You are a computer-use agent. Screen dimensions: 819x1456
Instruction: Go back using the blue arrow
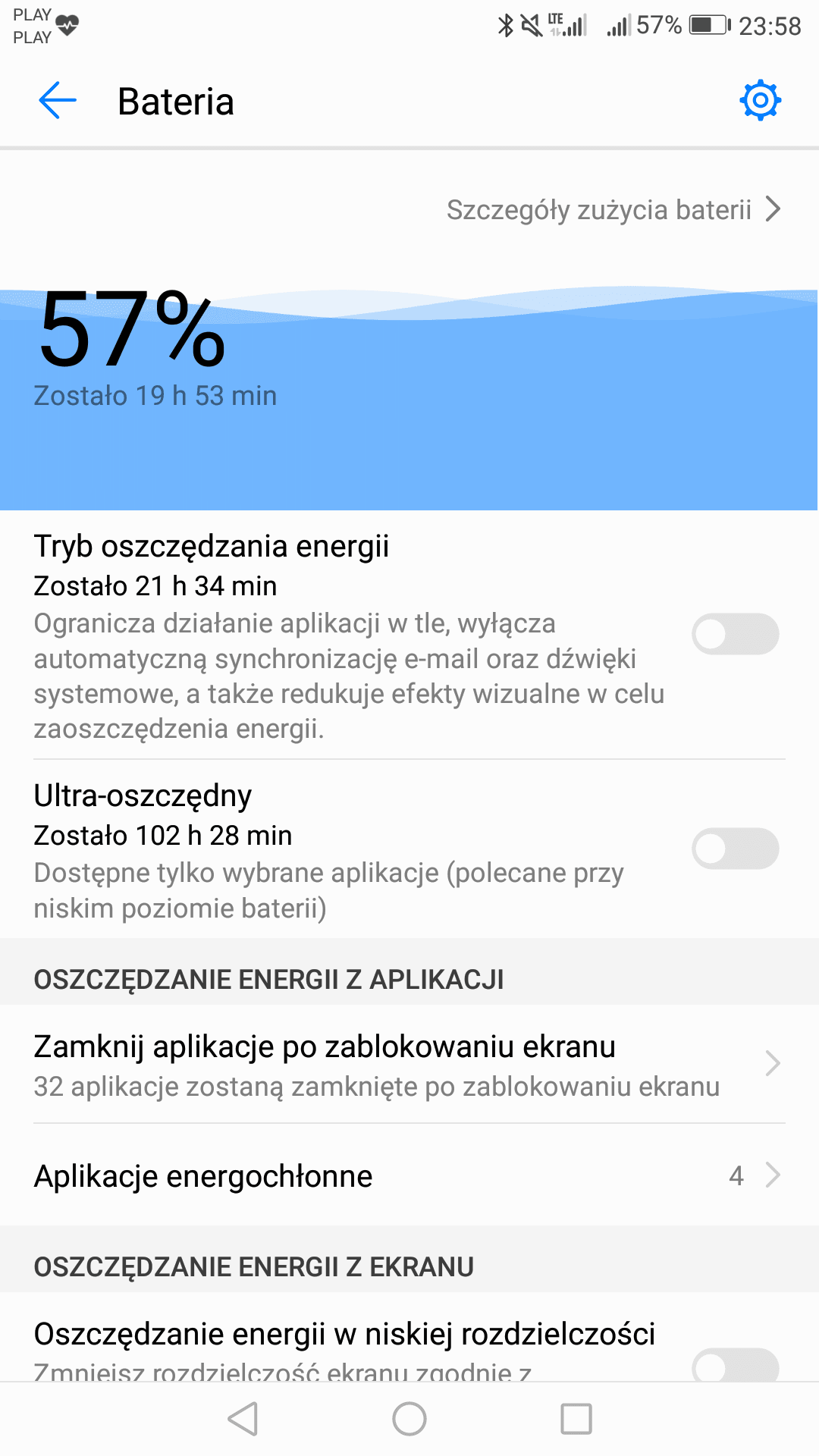[58, 101]
